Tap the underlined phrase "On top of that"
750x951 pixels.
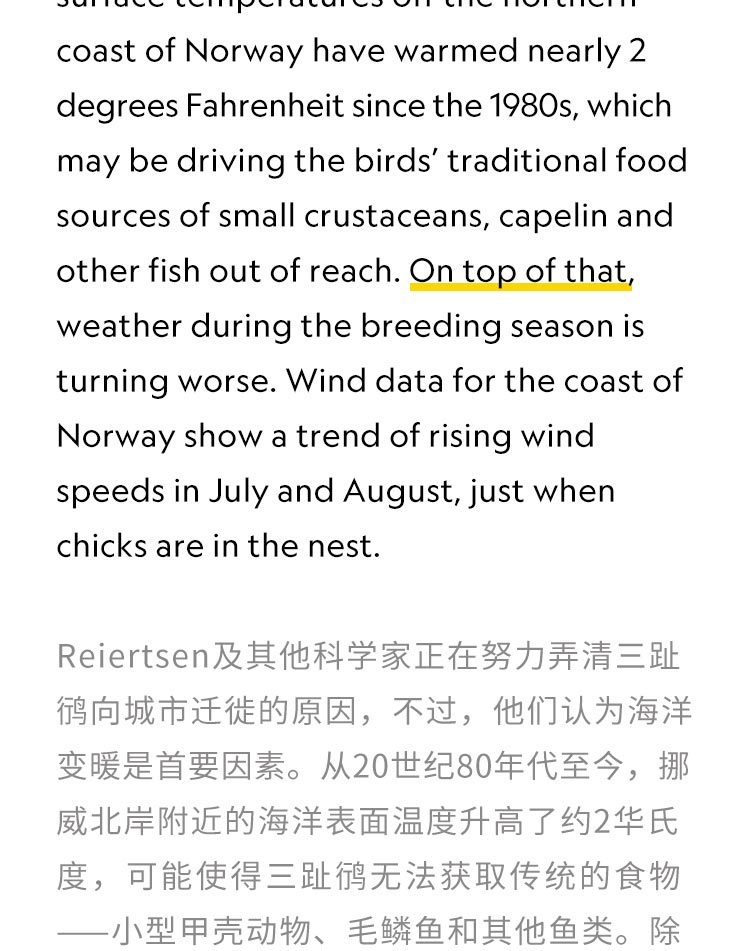point(520,271)
